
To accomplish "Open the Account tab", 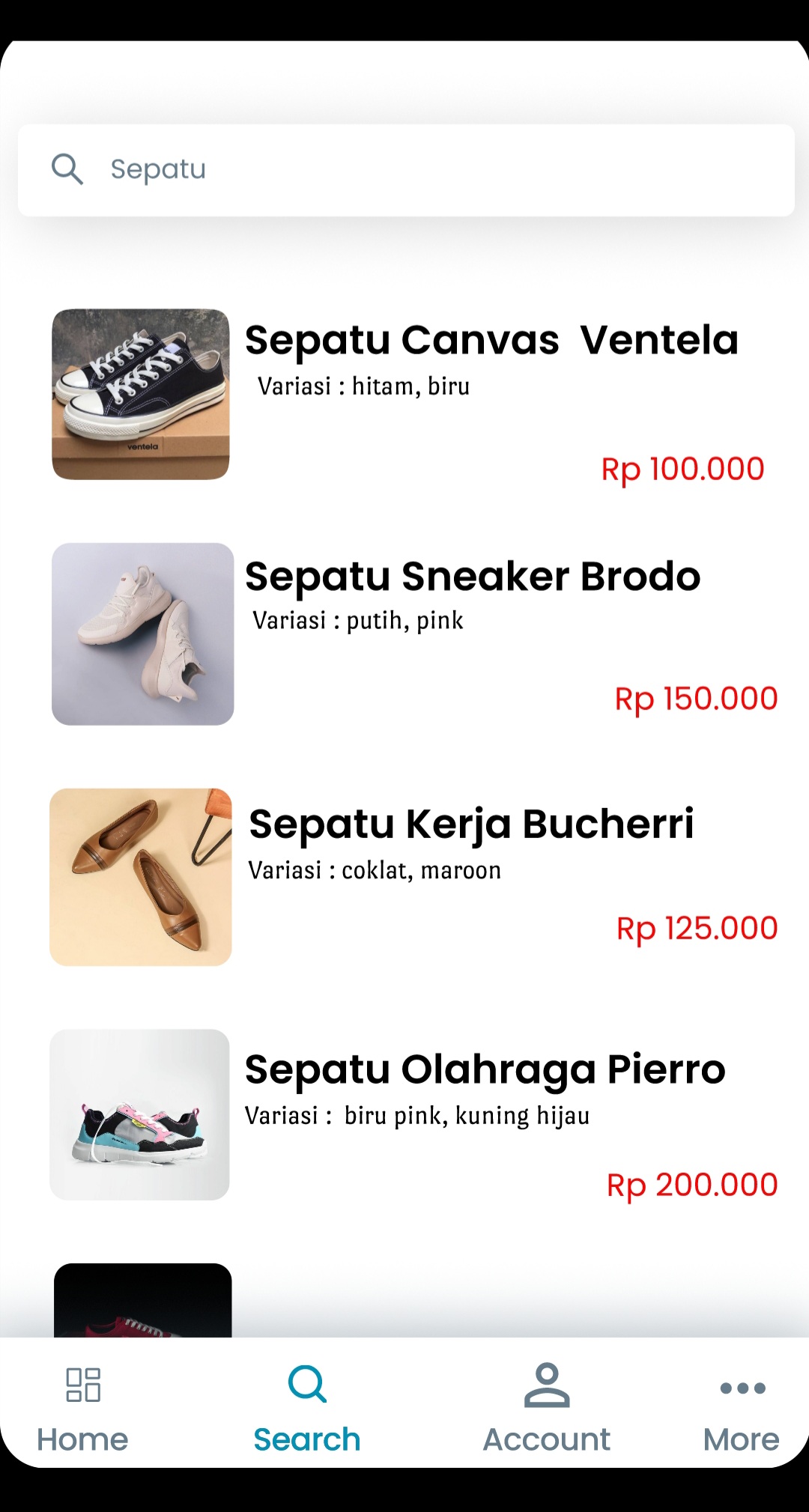I will tap(546, 1408).
